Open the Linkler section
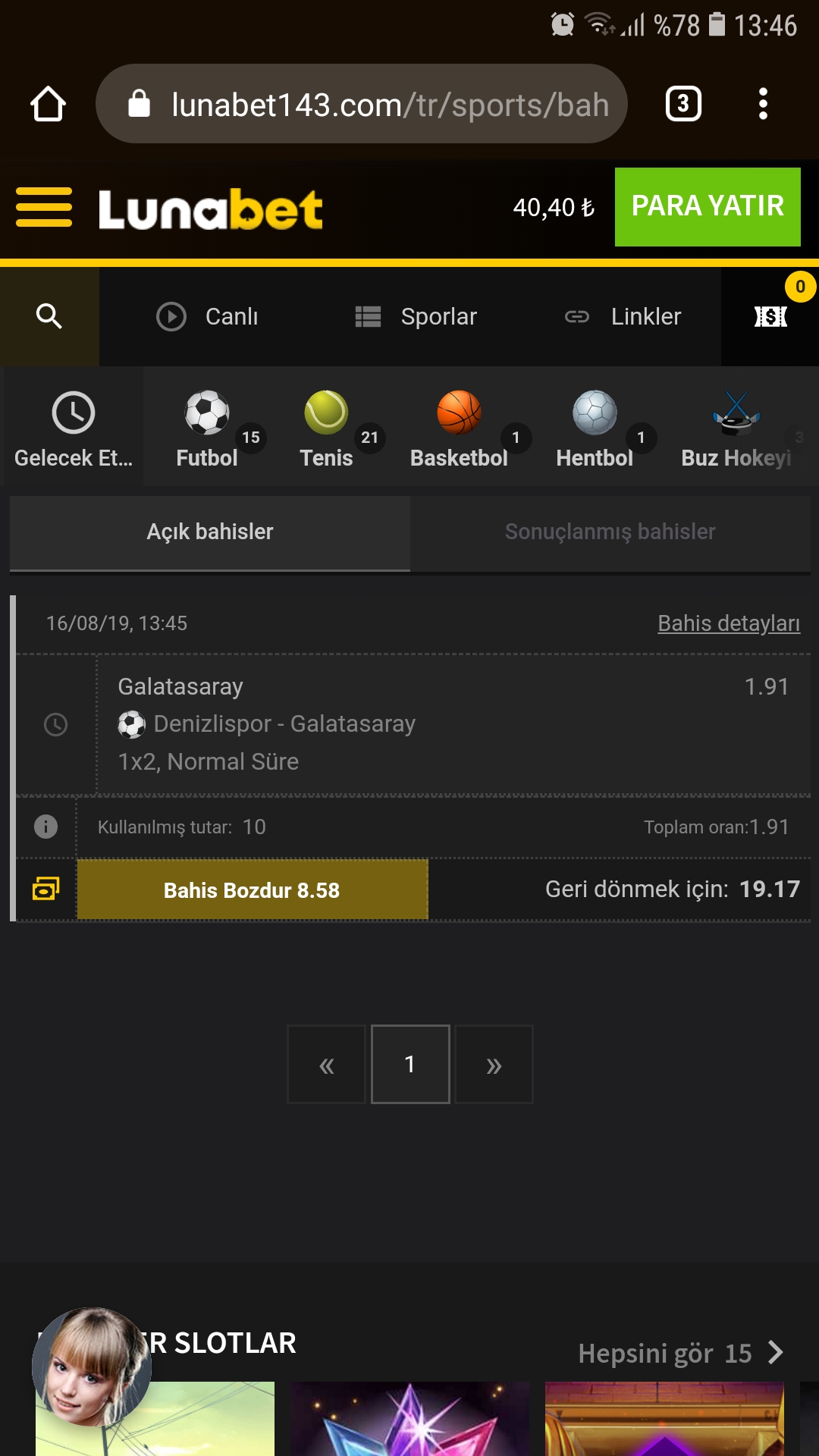This screenshot has width=819, height=1456. 623,316
